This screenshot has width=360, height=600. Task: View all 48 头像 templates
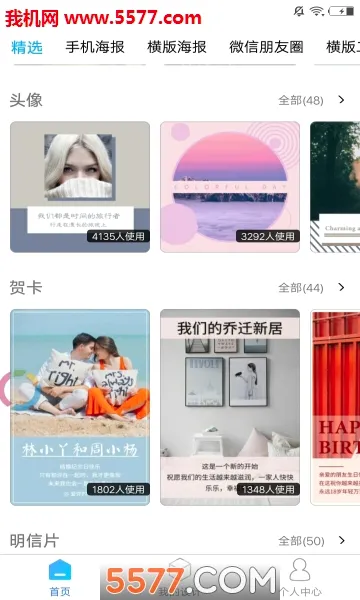pos(311,100)
